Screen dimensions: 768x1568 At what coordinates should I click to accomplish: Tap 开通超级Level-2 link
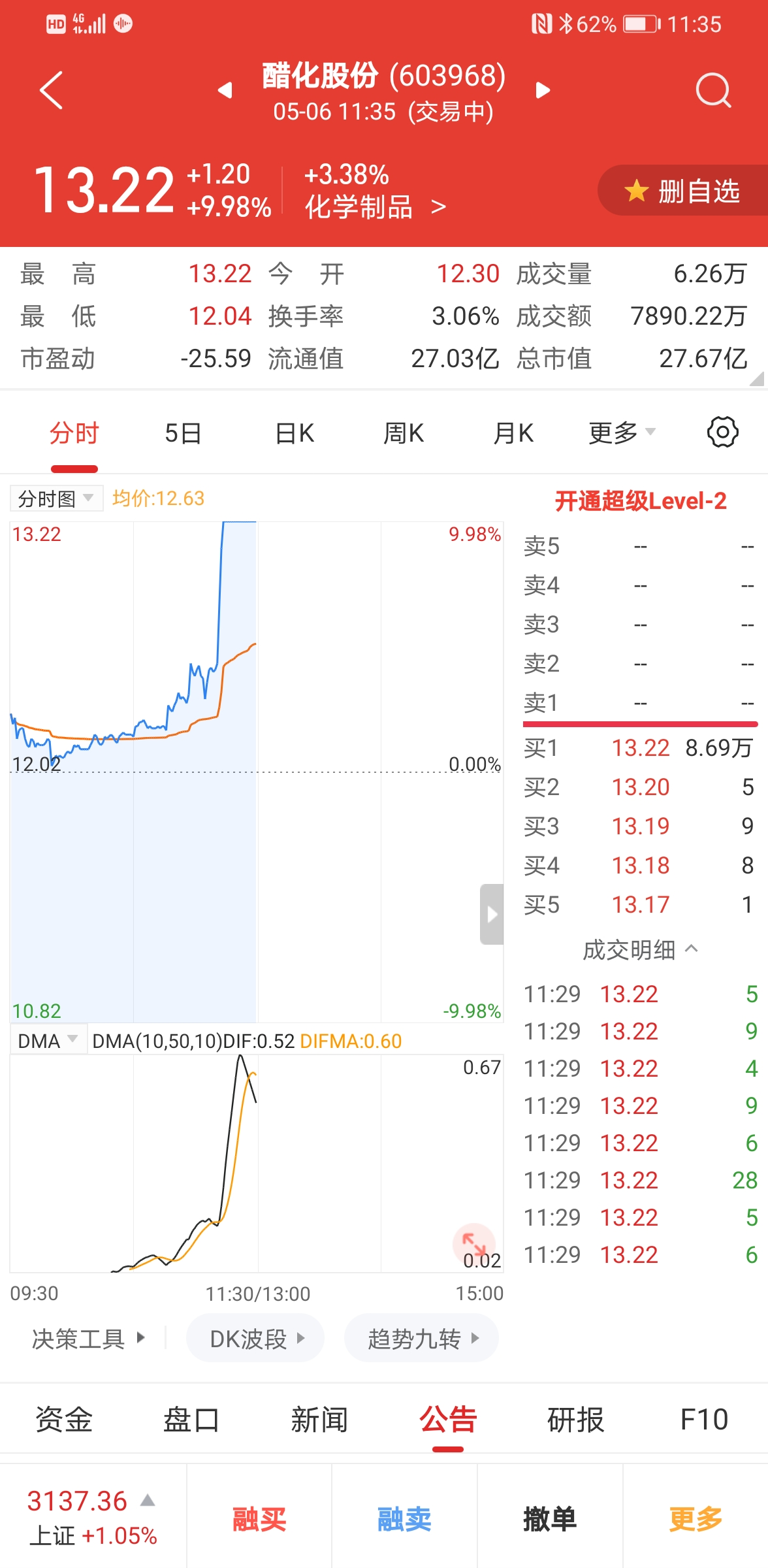pos(640,501)
